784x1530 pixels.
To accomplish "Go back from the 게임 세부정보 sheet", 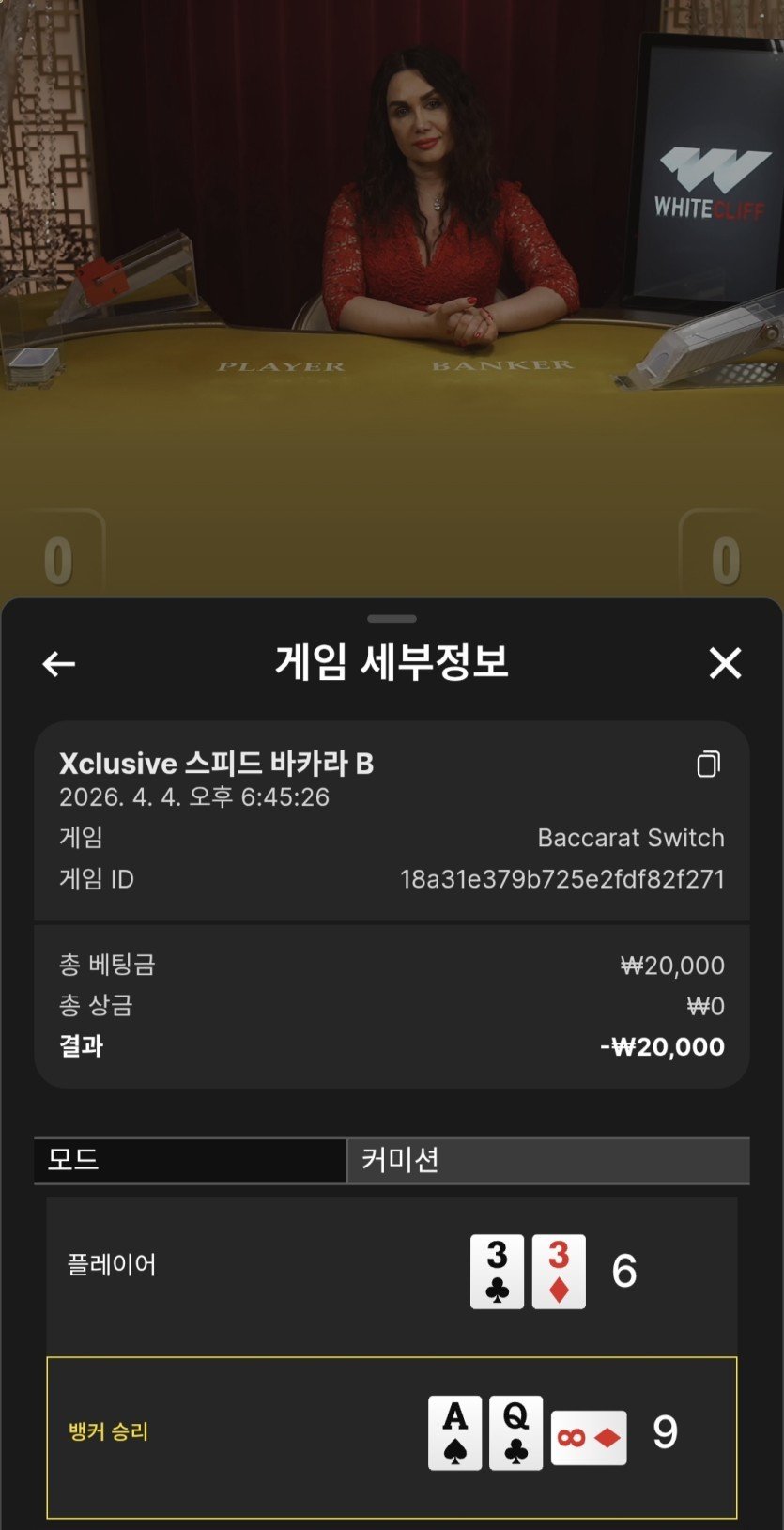I will click(59, 664).
